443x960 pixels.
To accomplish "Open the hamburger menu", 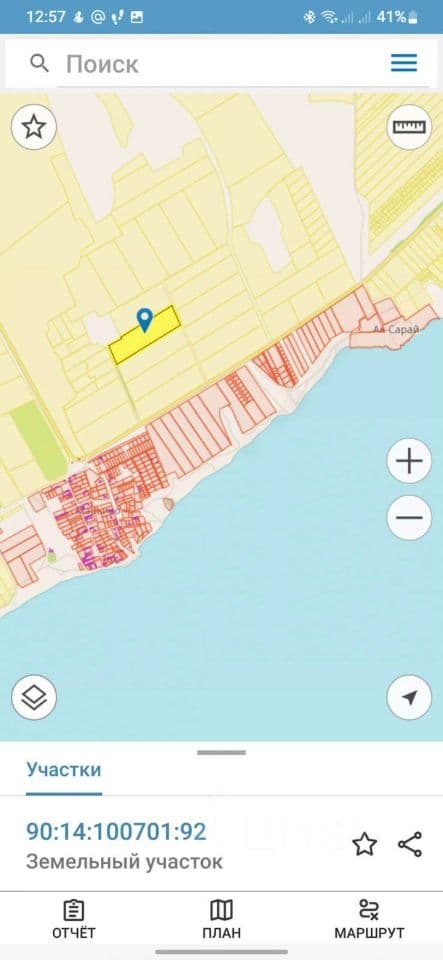I will tap(404, 63).
